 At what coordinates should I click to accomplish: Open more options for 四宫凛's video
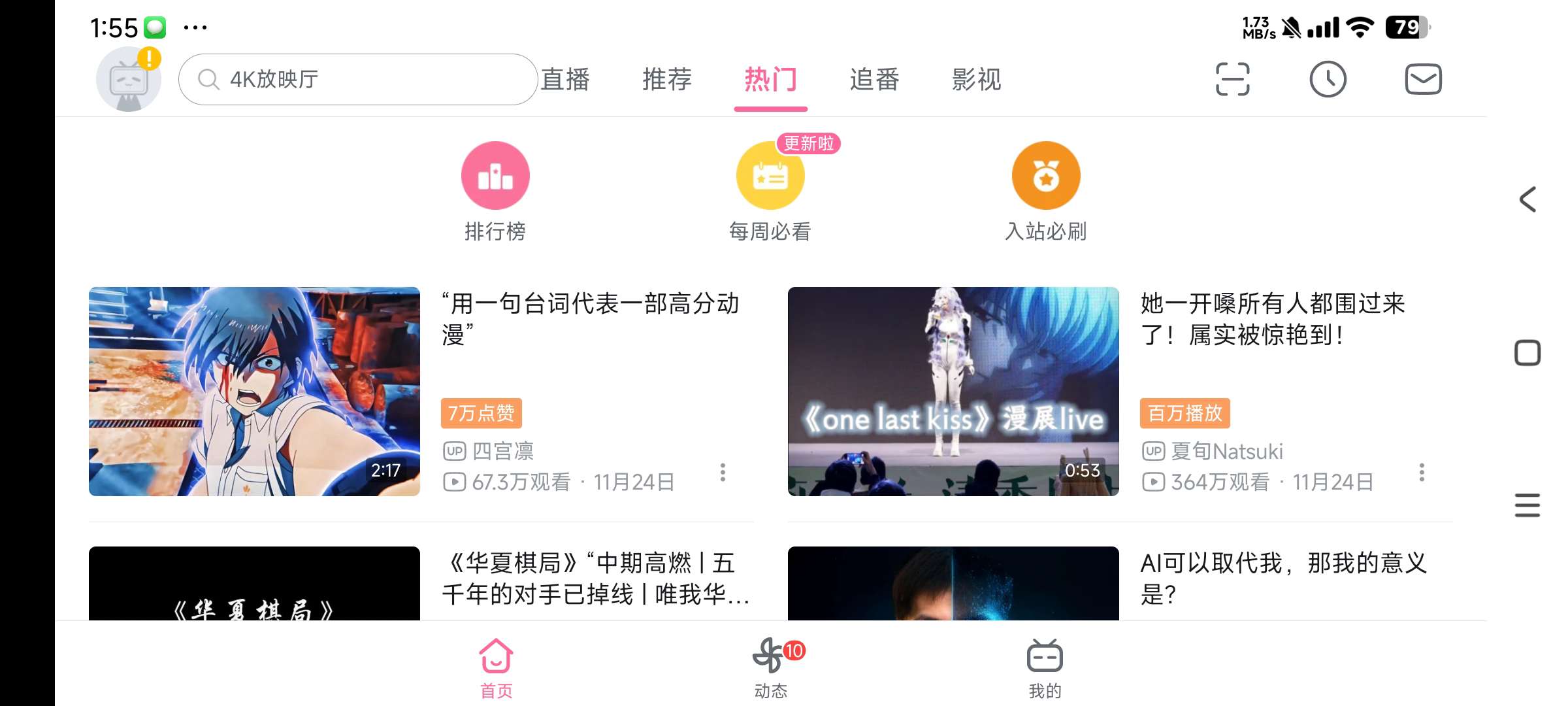tap(723, 473)
